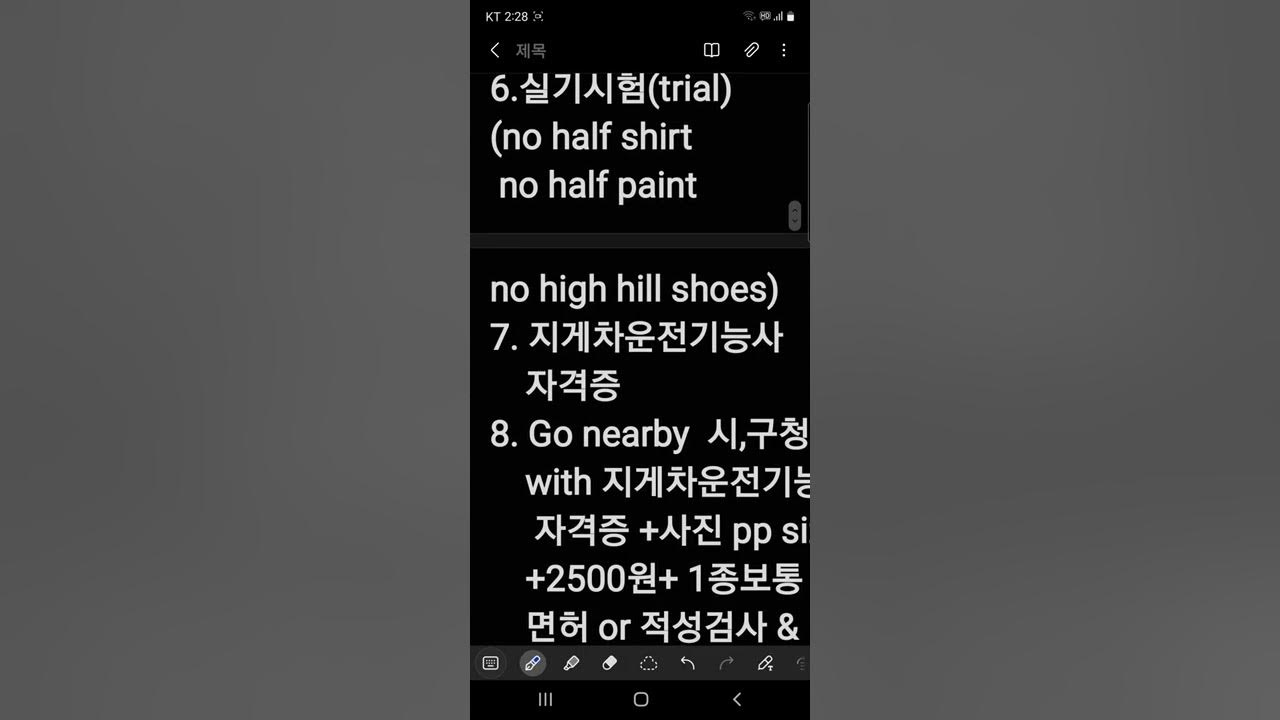This screenshot has height=720, width=1280.
Task: Open recent apps from the navigation bar
Action: pyautogui.click(x=545, y=700)
